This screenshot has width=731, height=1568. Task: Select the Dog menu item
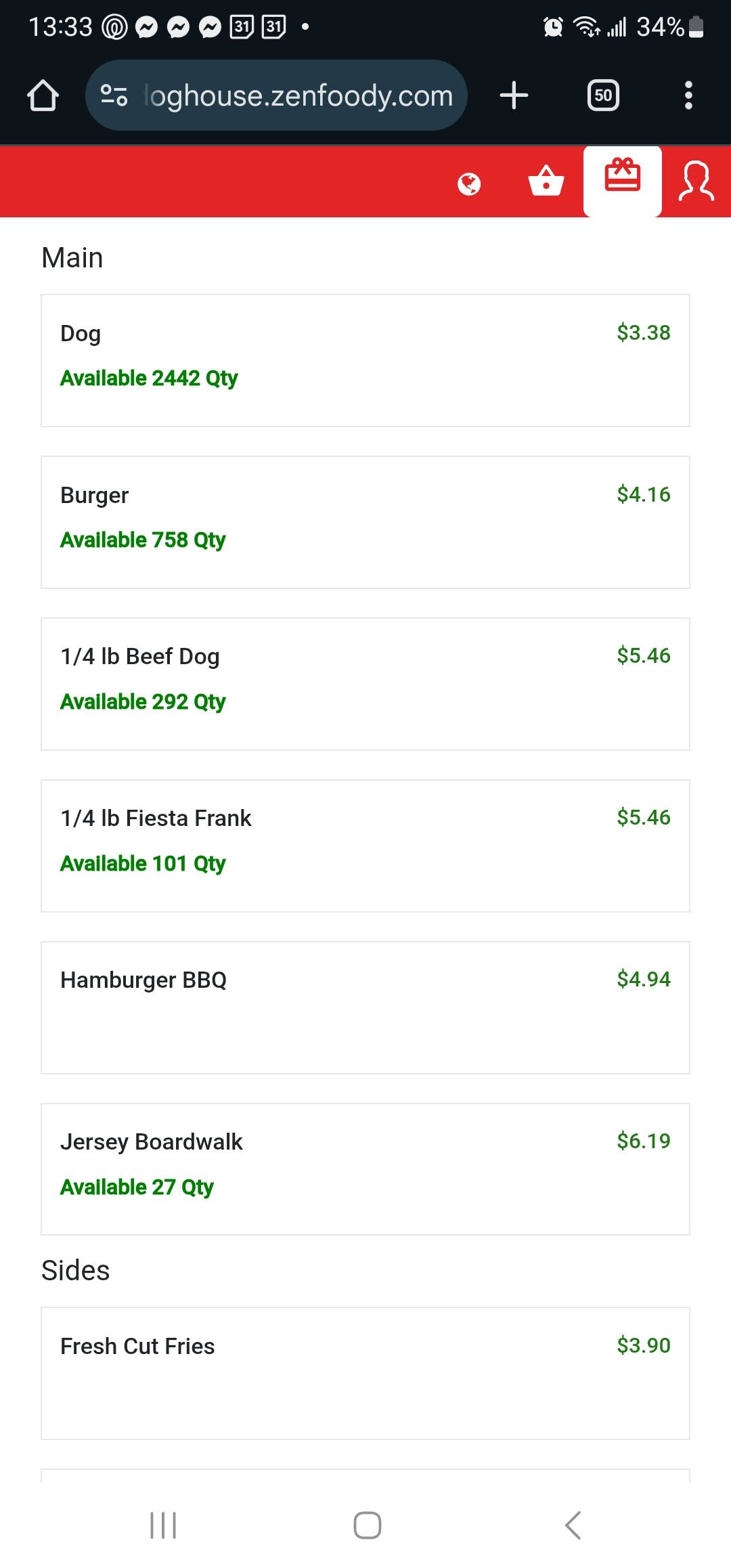(x=365, y=360)
